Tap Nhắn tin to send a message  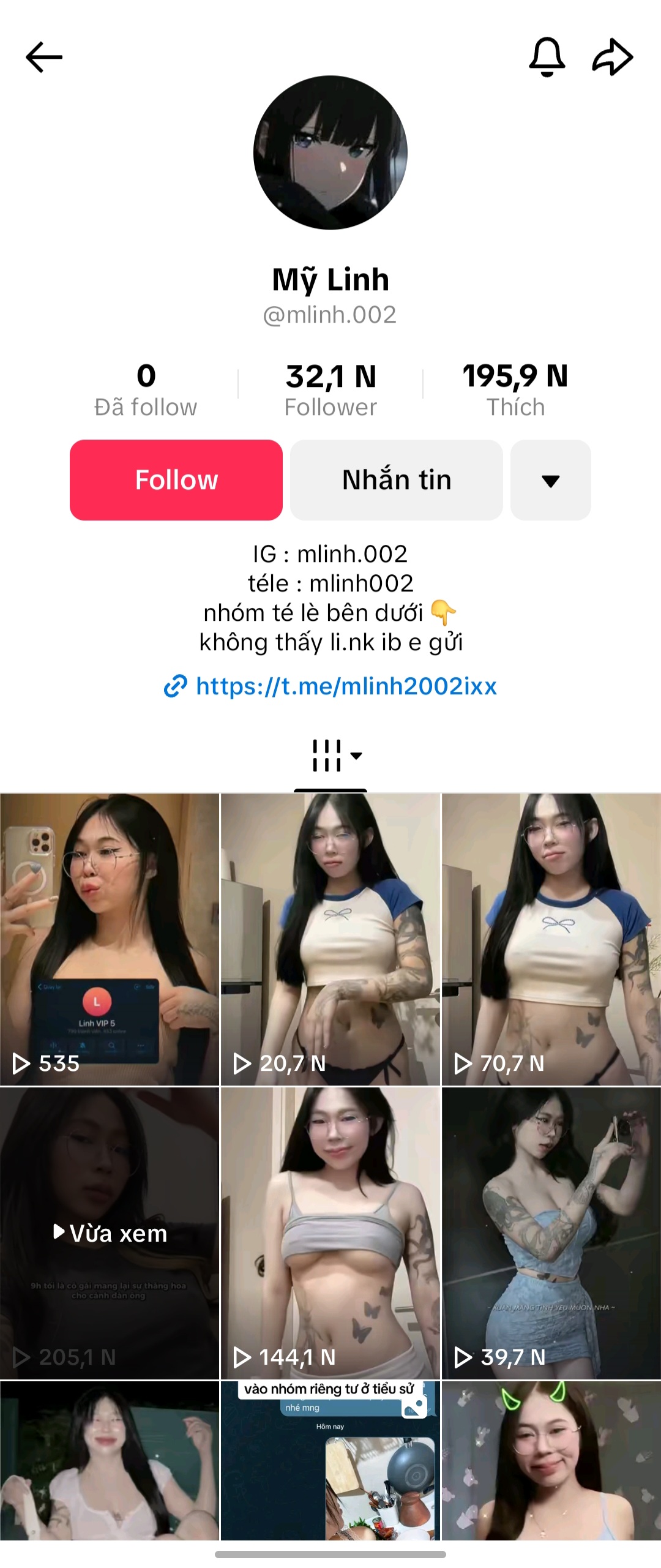(397, 480)
